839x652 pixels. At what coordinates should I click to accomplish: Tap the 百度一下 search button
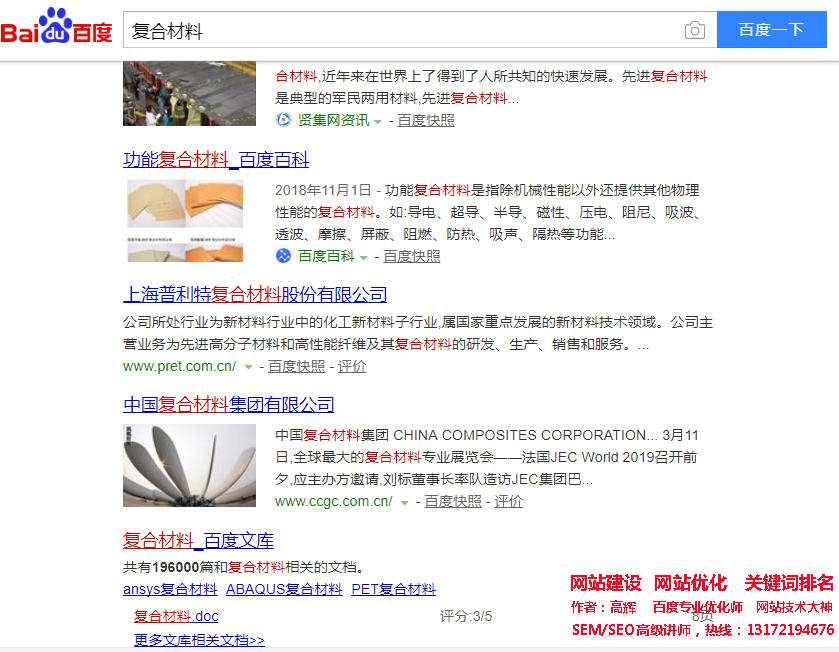[x=771, y=30]
